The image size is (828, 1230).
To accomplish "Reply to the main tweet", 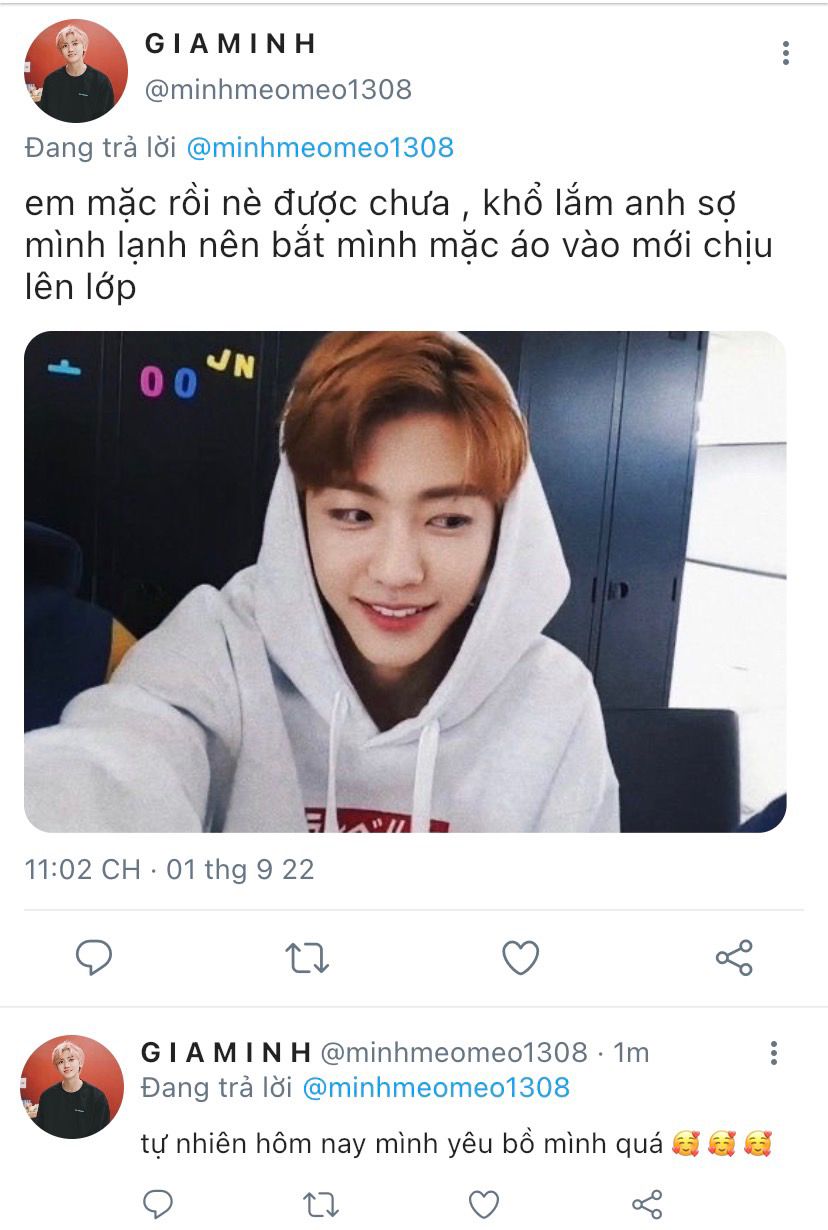I will coord(94,957).
